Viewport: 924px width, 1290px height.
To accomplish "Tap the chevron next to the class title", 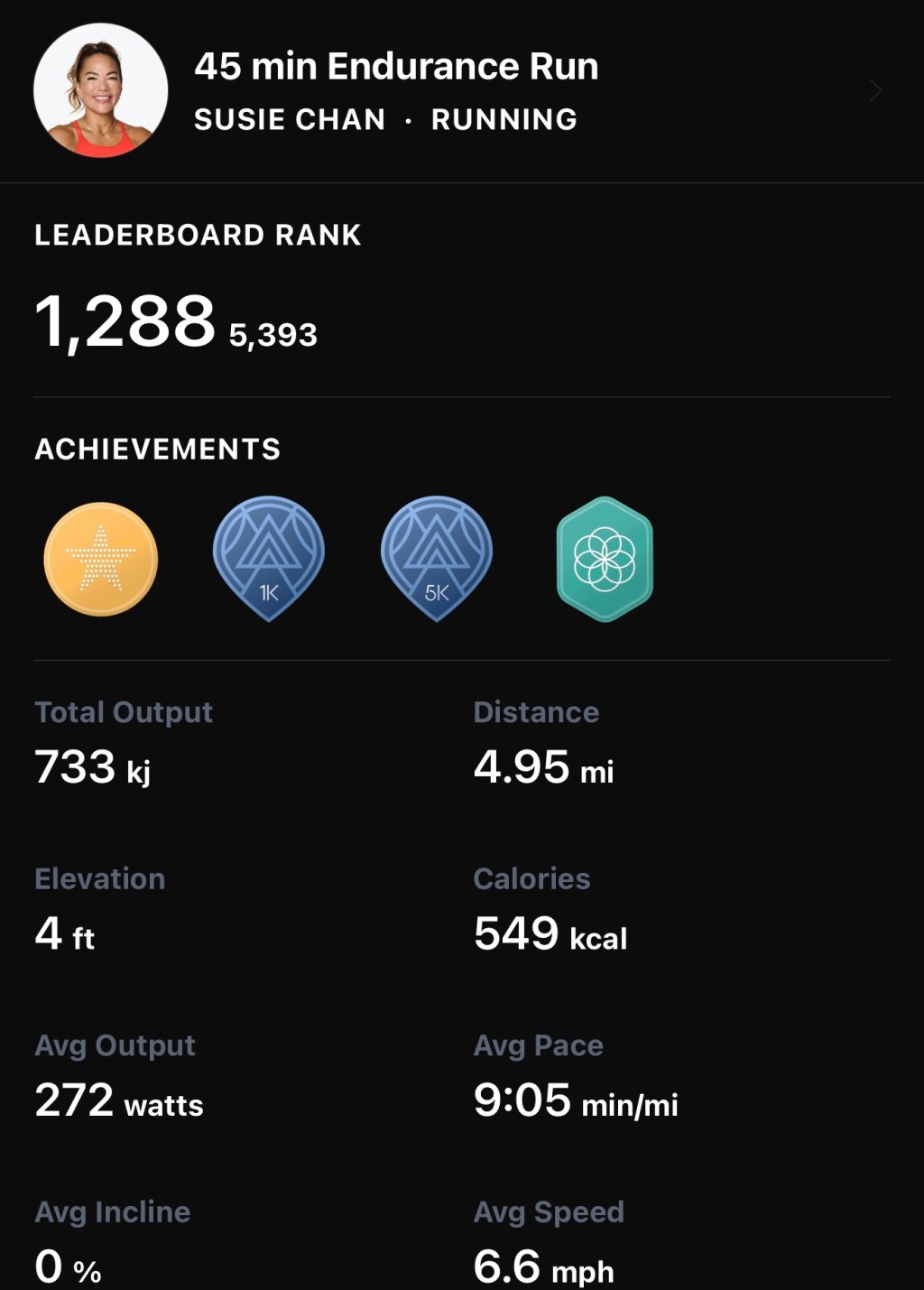I will pos(874,90).
